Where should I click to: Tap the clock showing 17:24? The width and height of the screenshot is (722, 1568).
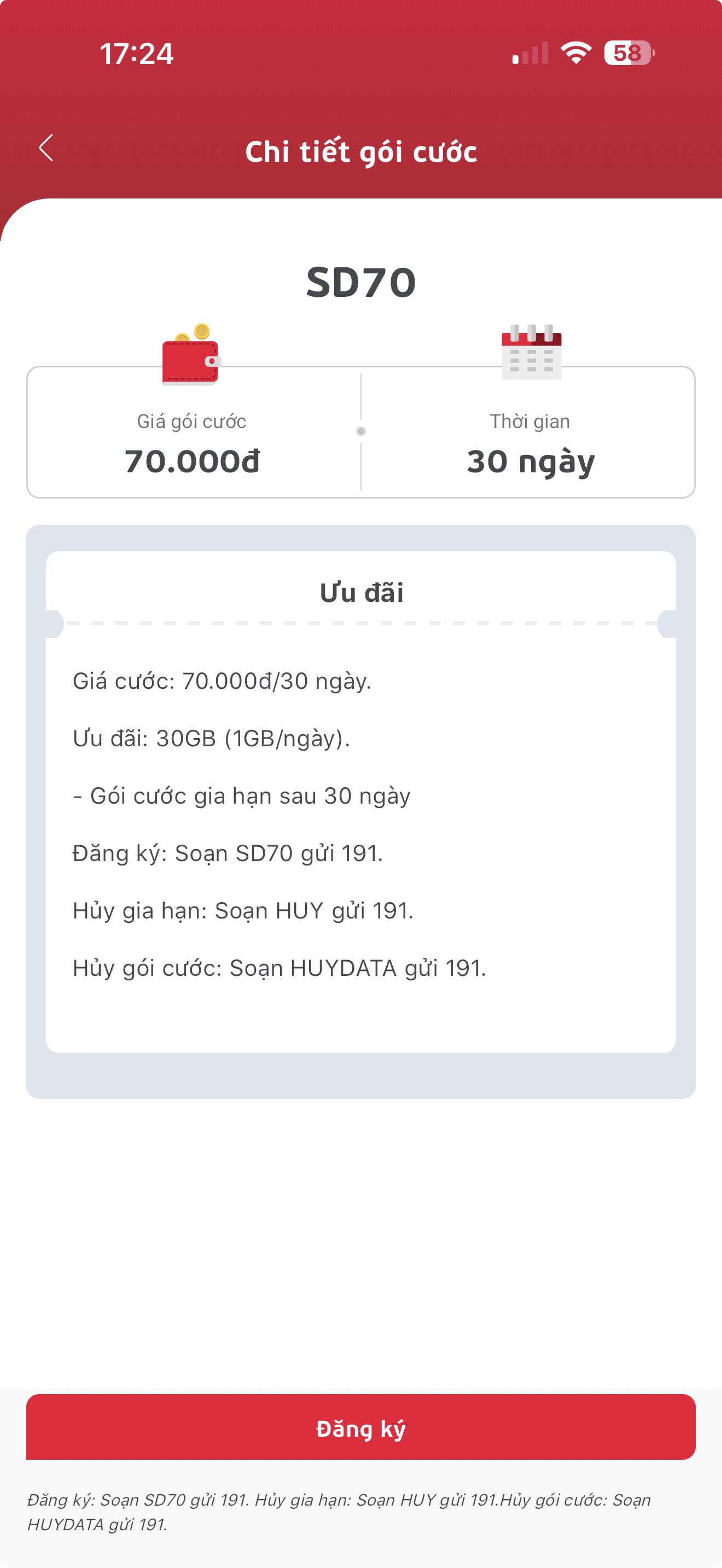[x=136, y=55]
